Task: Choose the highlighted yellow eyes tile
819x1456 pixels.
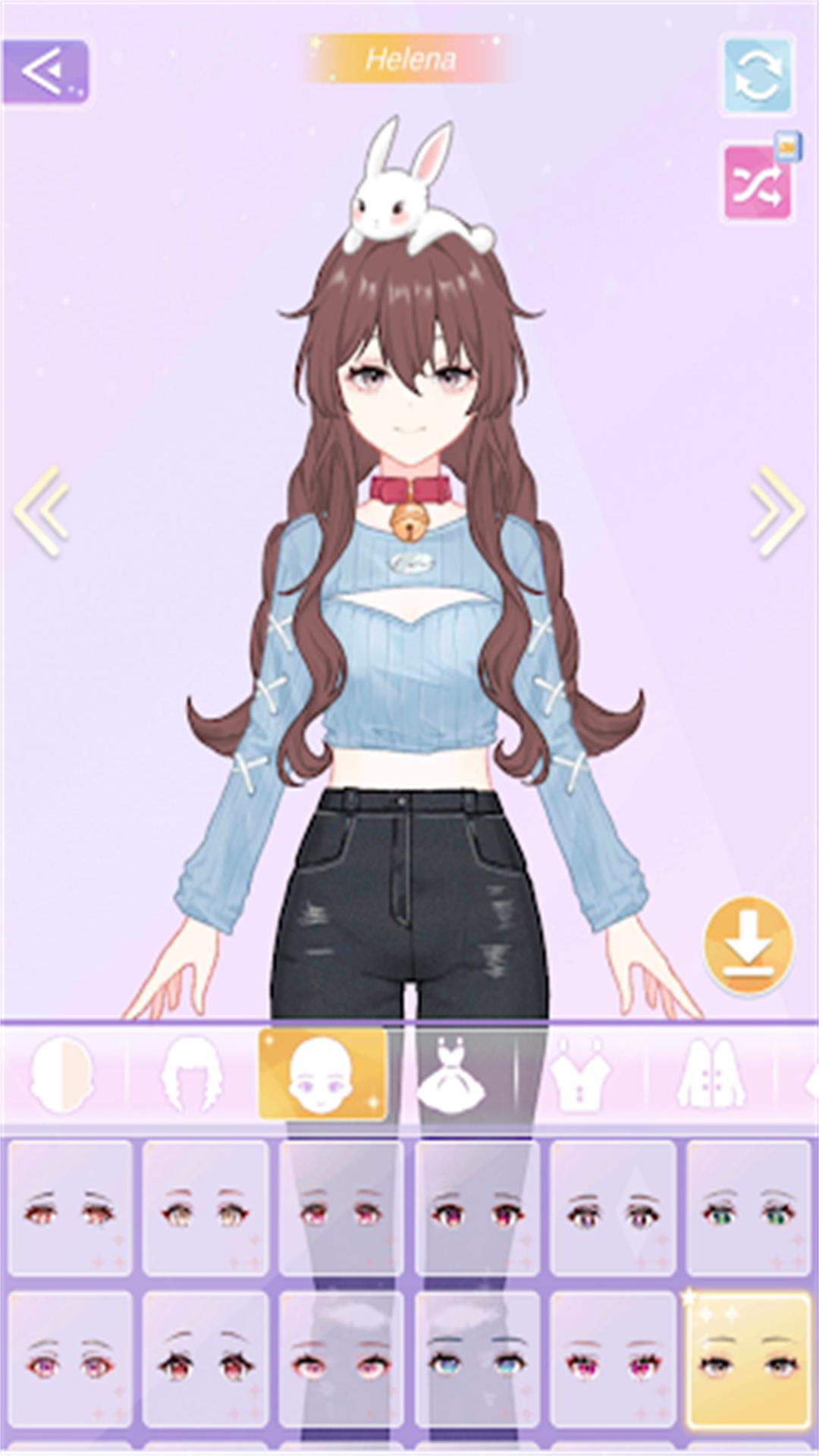Action: [x=748, y=1360]
